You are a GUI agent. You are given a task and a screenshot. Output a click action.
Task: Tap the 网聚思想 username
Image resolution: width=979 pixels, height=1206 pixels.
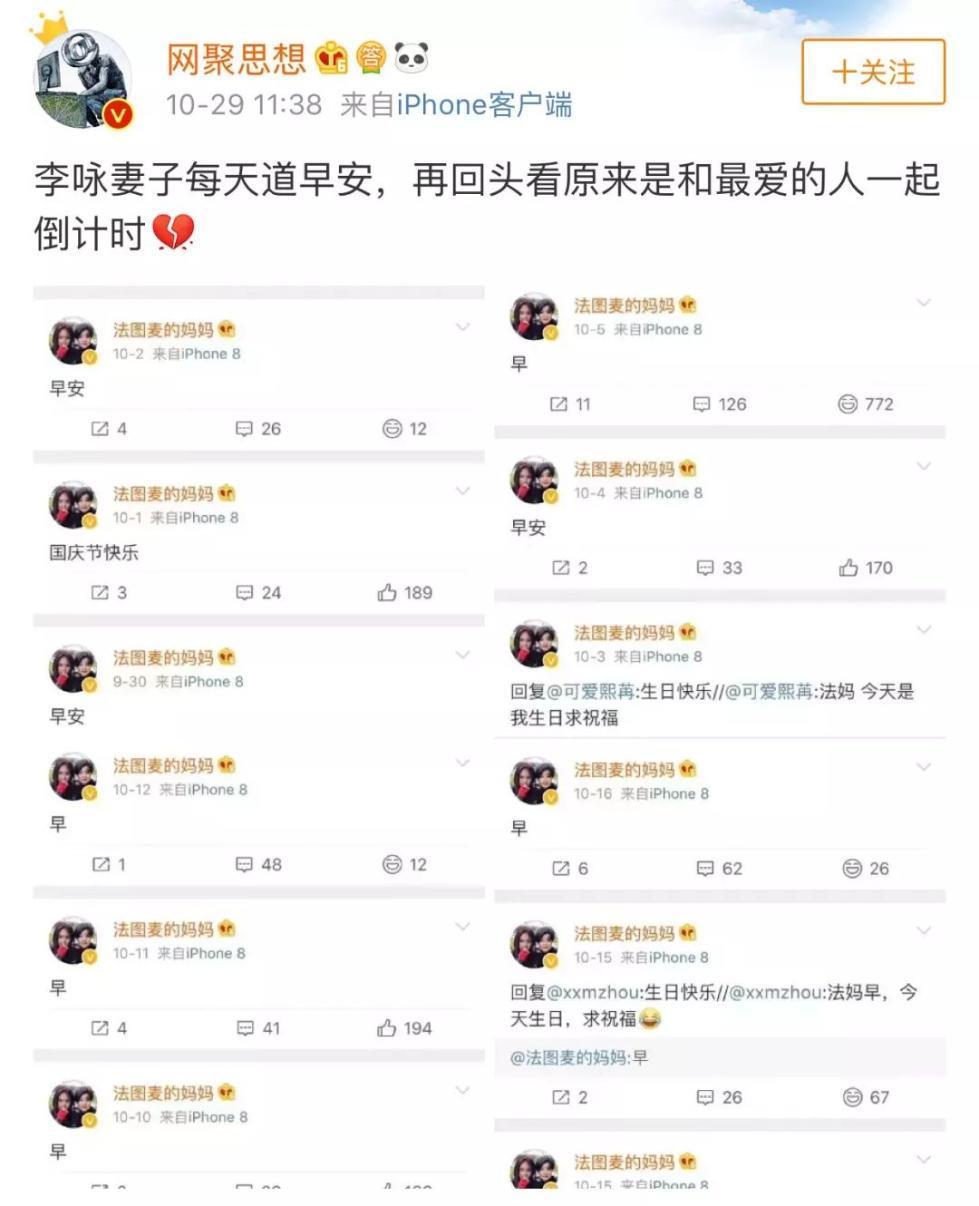236,58
